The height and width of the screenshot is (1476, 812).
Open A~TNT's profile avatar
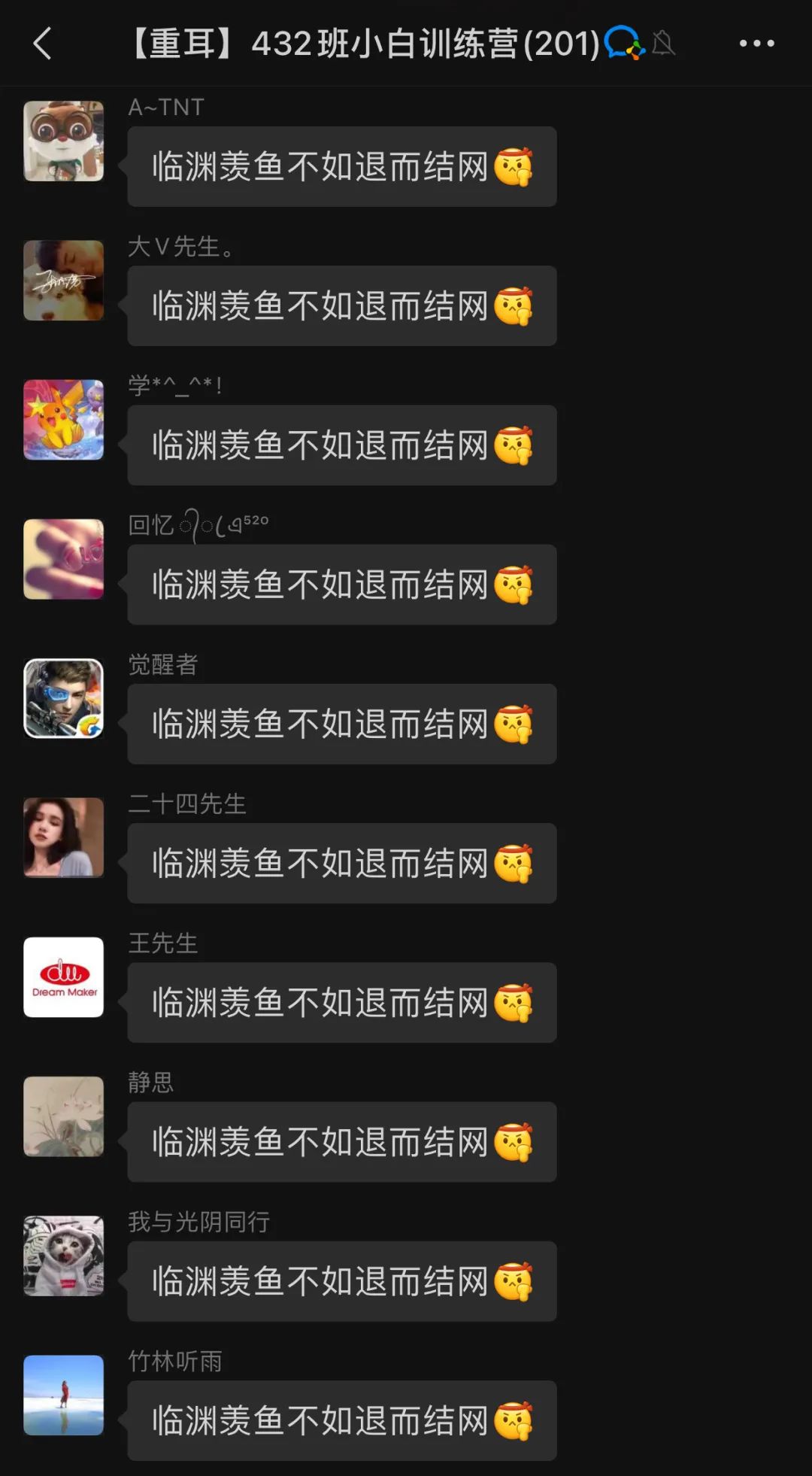tap(64, 141)
